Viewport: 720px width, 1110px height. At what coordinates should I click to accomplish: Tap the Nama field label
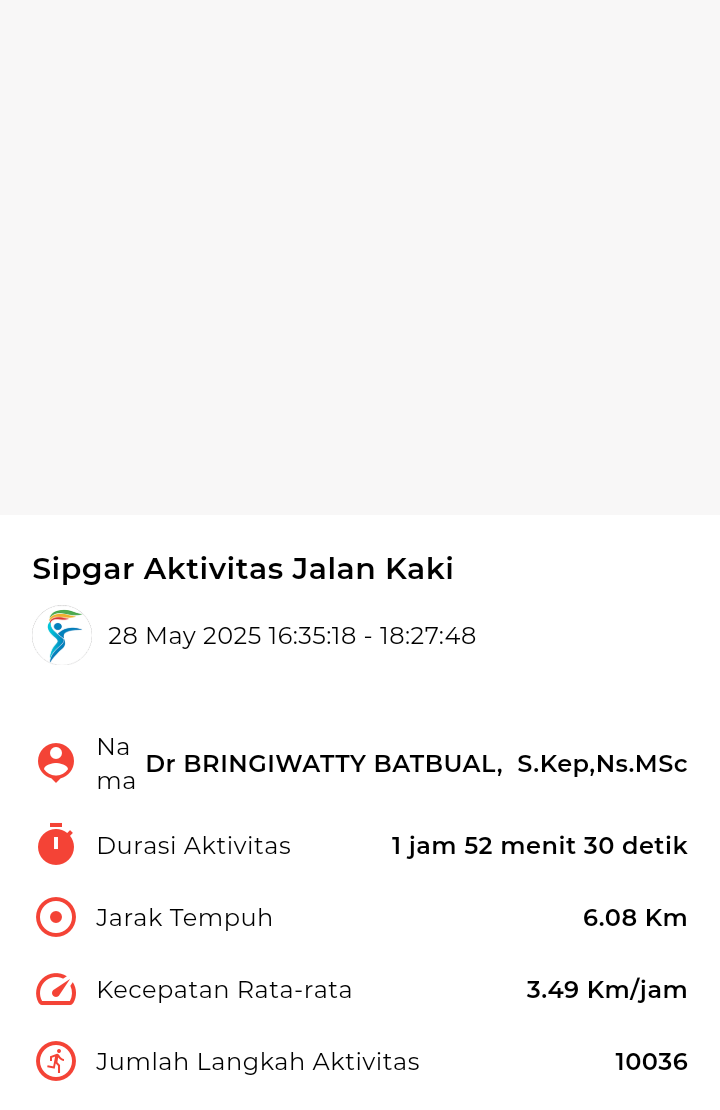tap(116, 763)
